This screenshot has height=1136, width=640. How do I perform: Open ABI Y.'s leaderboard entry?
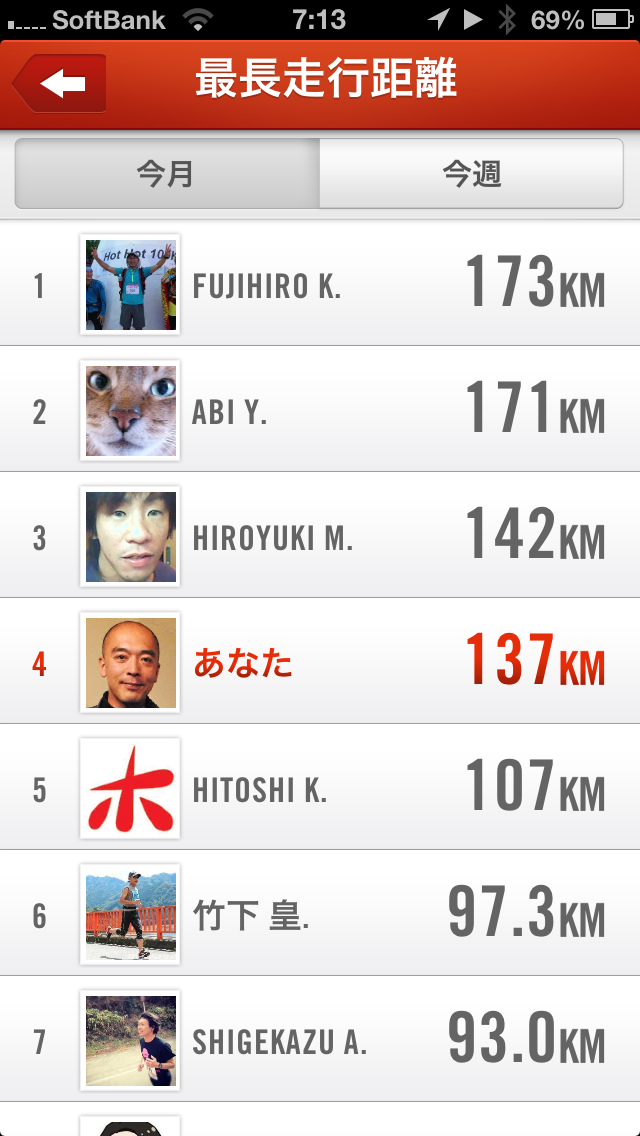coord(320,411)
